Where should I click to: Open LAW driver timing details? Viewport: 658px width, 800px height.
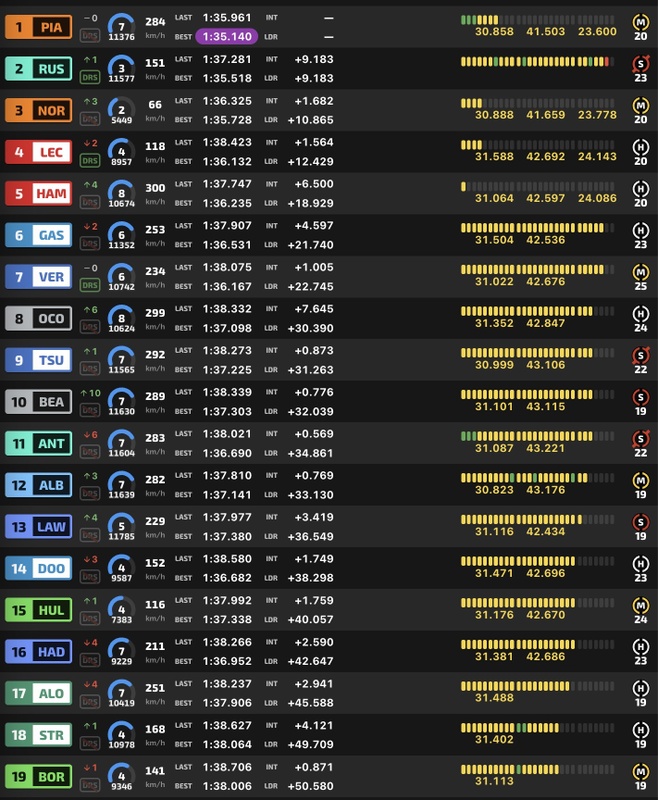click(38, 527)
